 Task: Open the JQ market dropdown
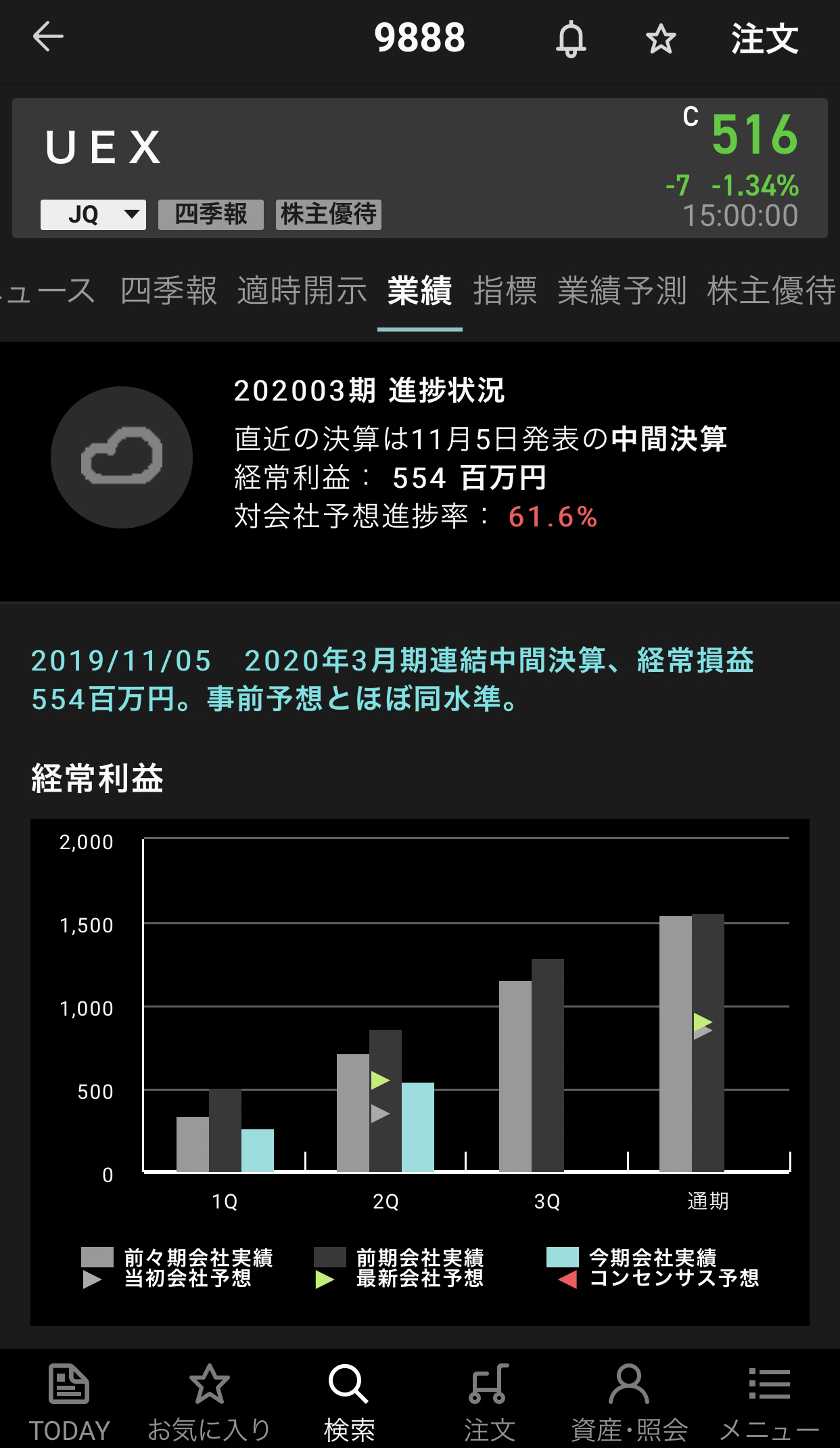[x=93, y=215]
